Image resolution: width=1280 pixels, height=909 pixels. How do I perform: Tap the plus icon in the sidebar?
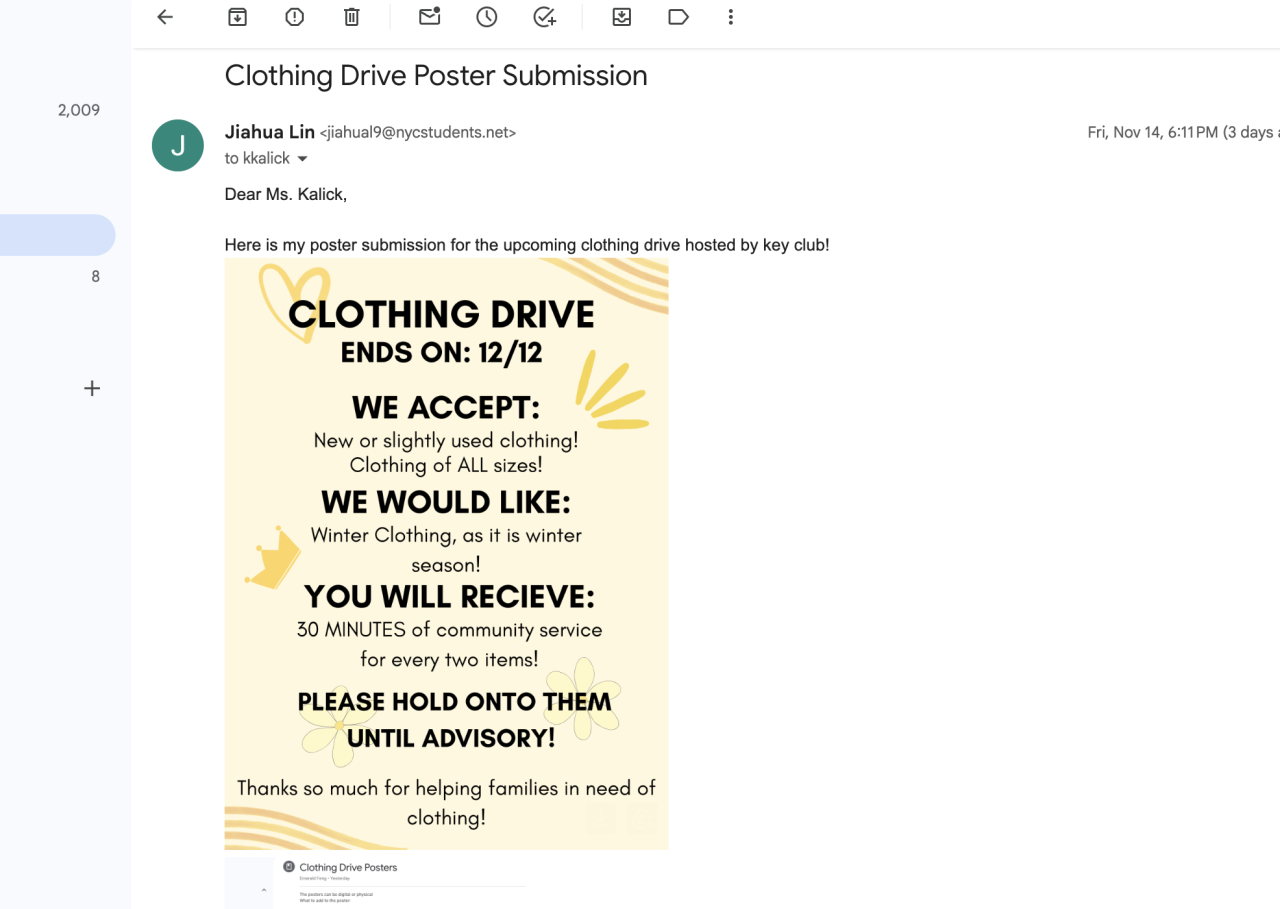(92, 388)
